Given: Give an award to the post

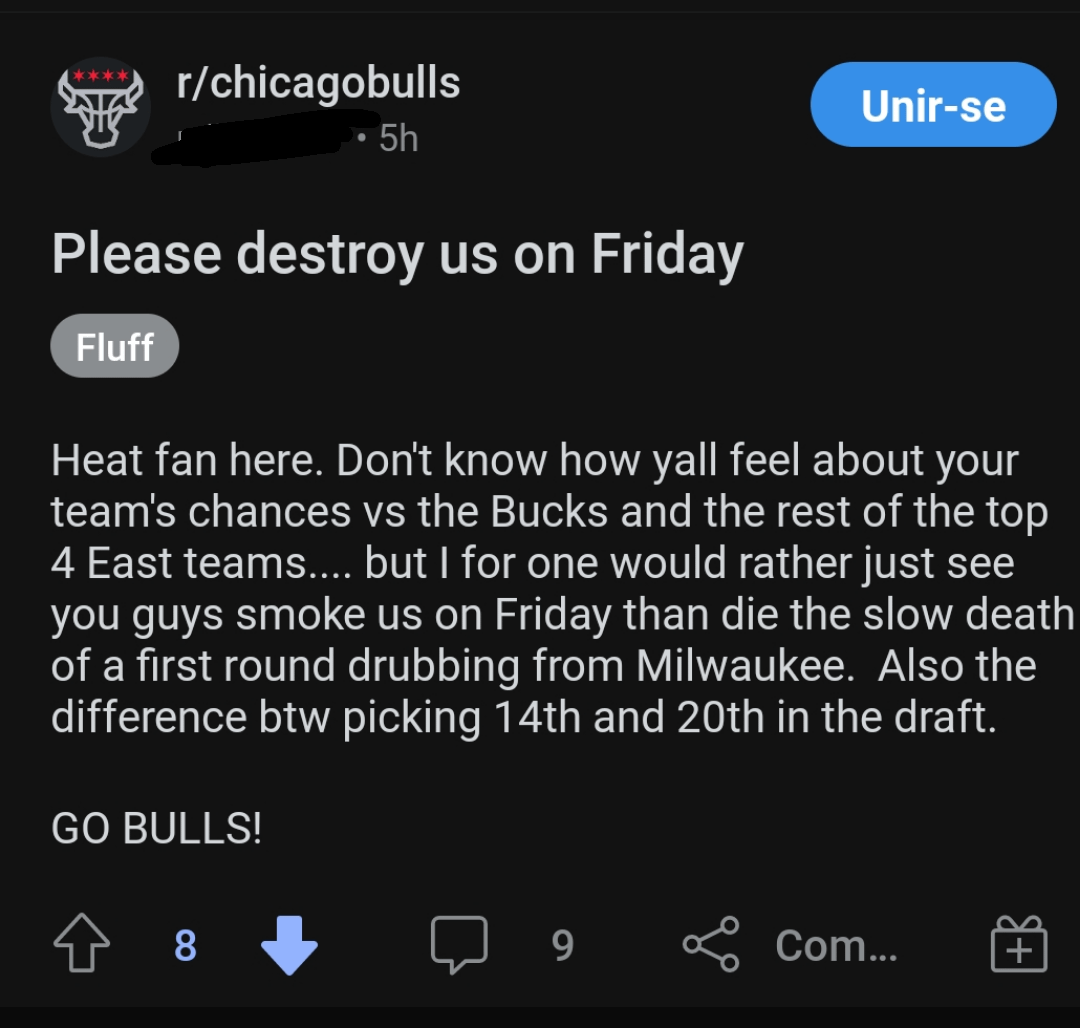Looking at the screenshot, I should [x=1018, y=944].
